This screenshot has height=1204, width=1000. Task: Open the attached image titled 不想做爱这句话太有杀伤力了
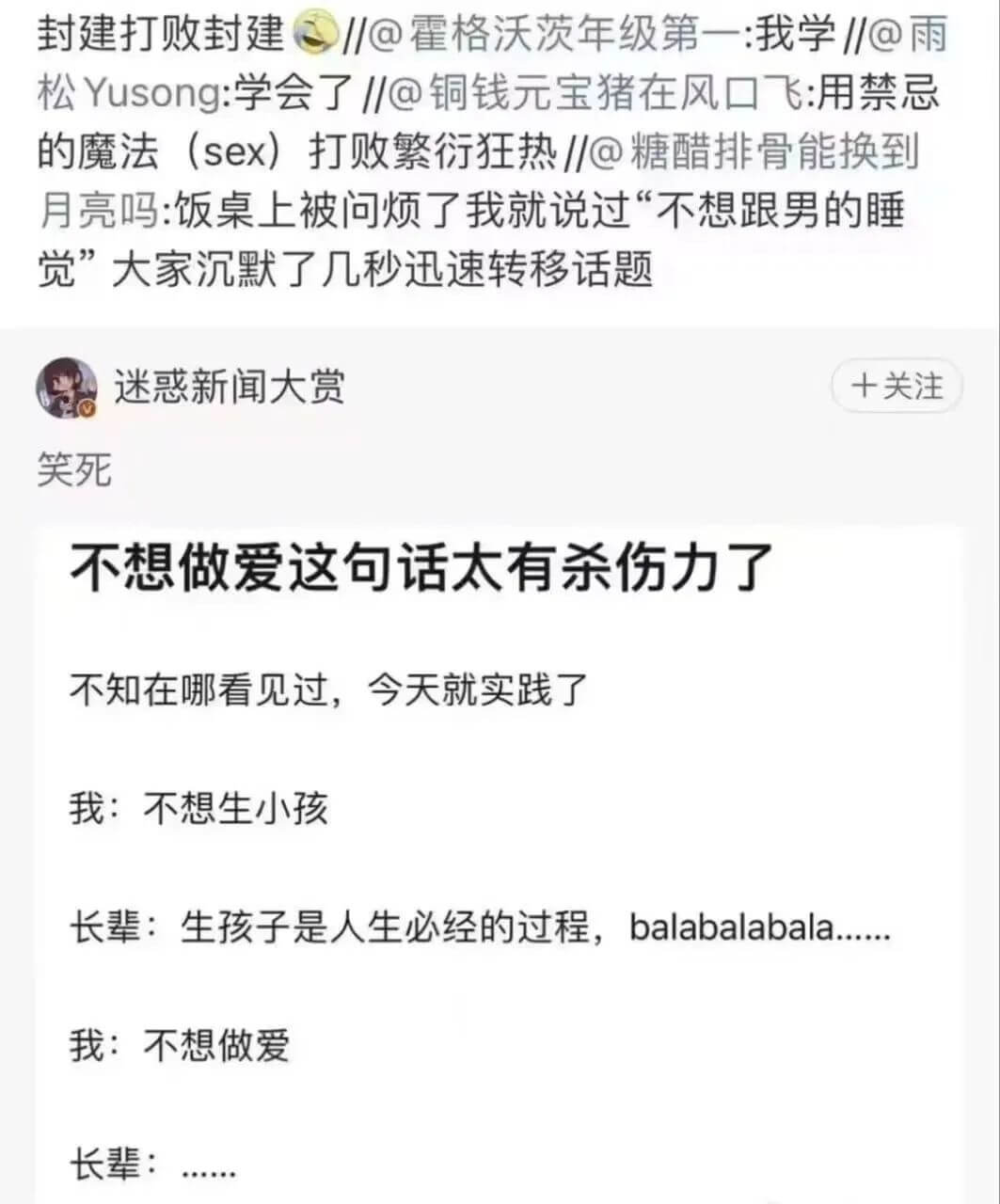500,847
